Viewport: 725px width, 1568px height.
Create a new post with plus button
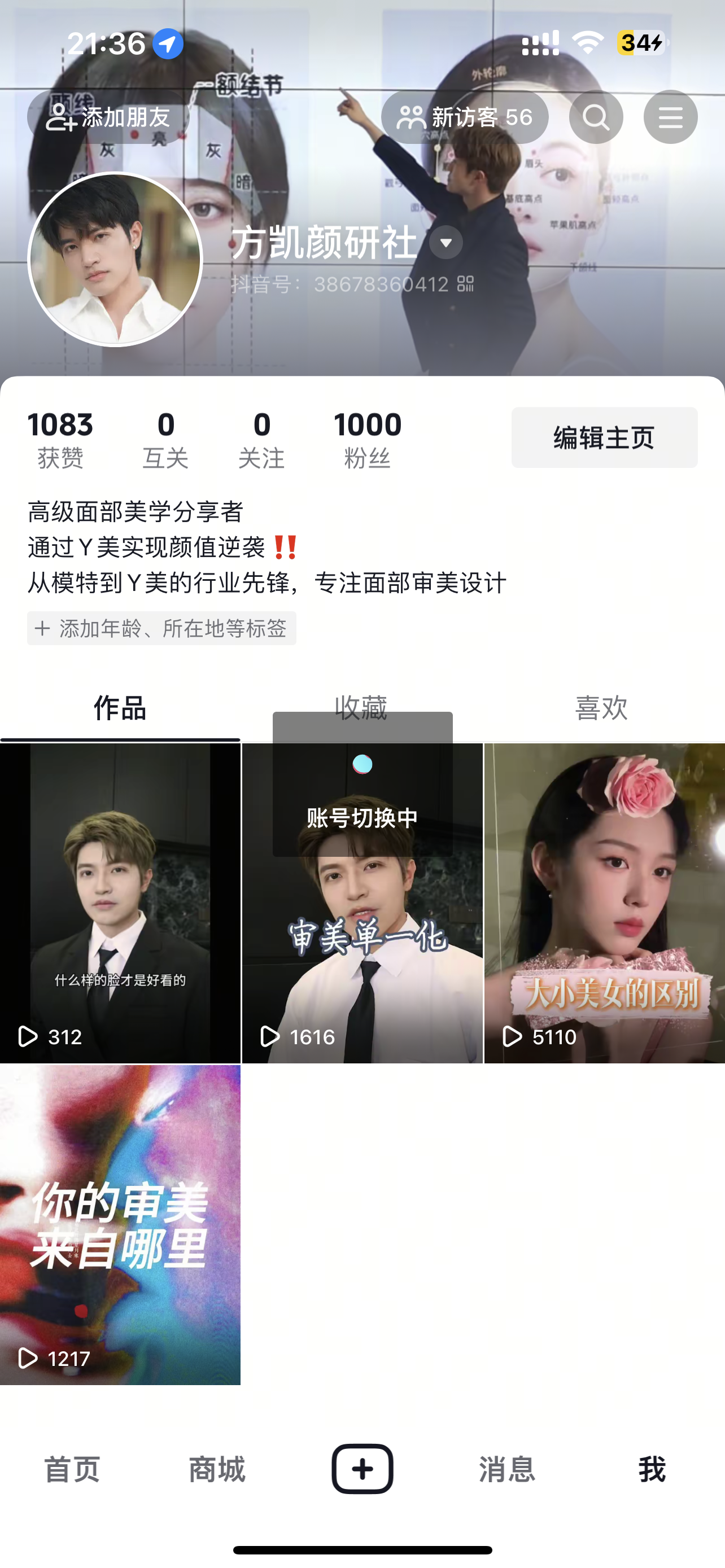362,1468
